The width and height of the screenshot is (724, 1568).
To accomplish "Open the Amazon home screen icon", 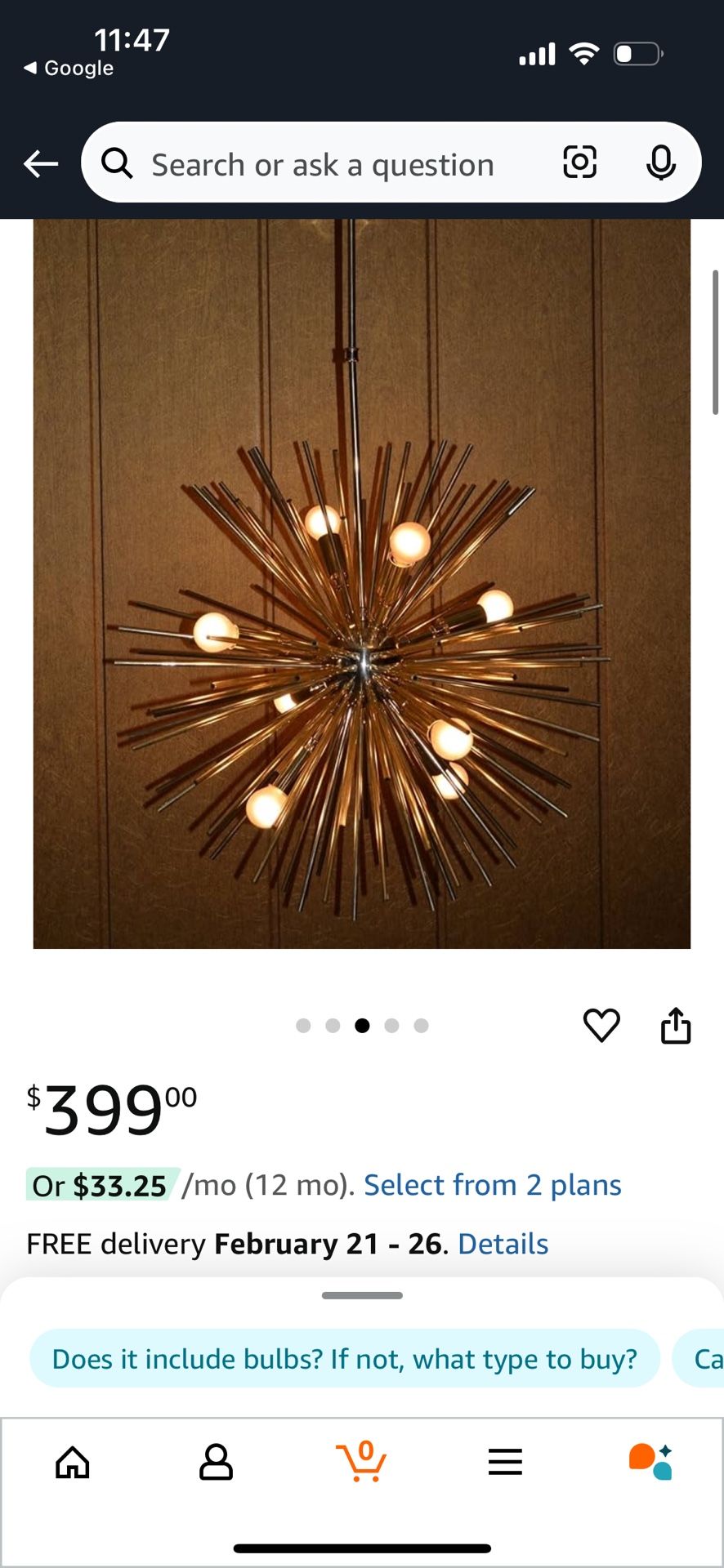I will (72, 1462).
